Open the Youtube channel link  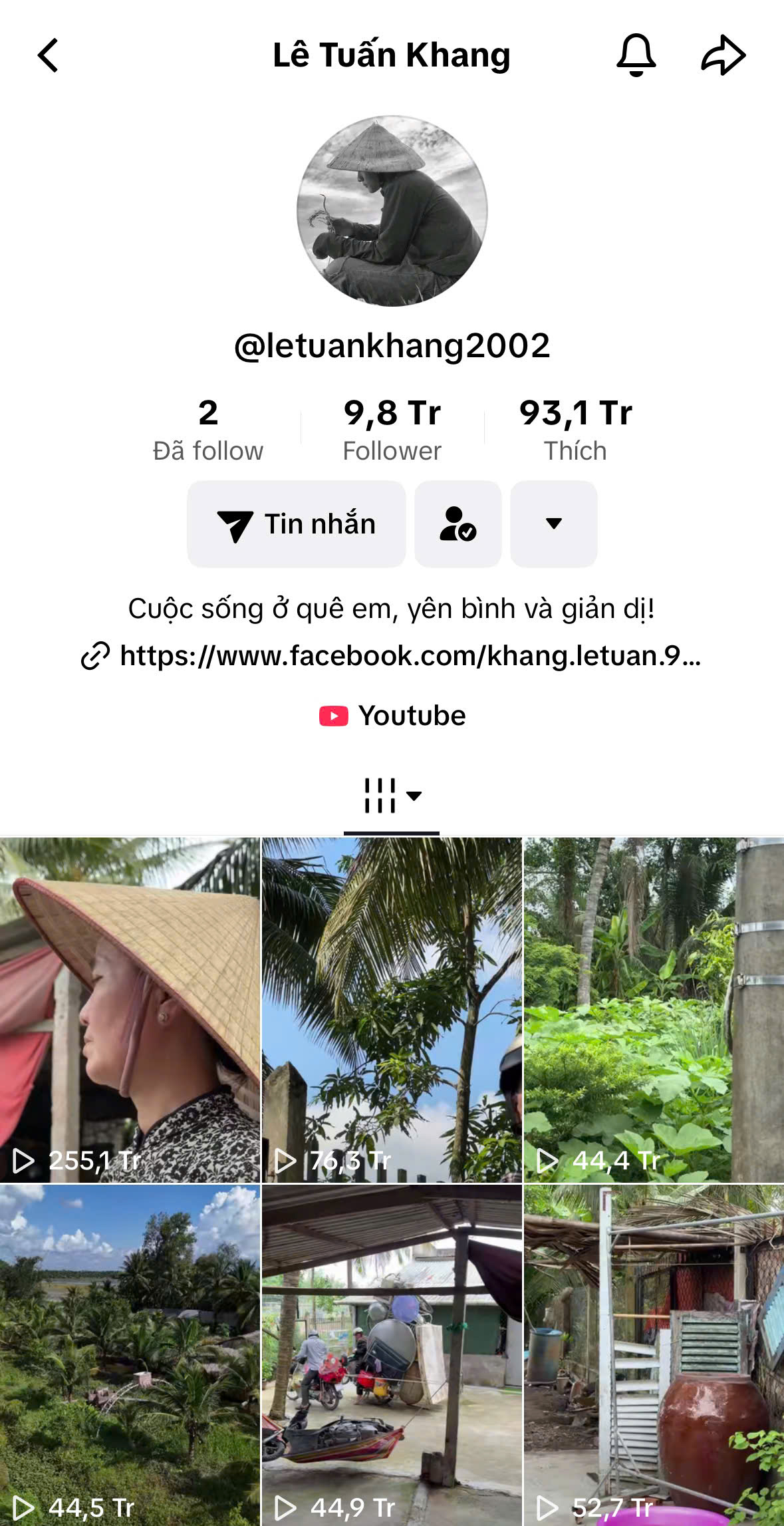click(392, 716)
